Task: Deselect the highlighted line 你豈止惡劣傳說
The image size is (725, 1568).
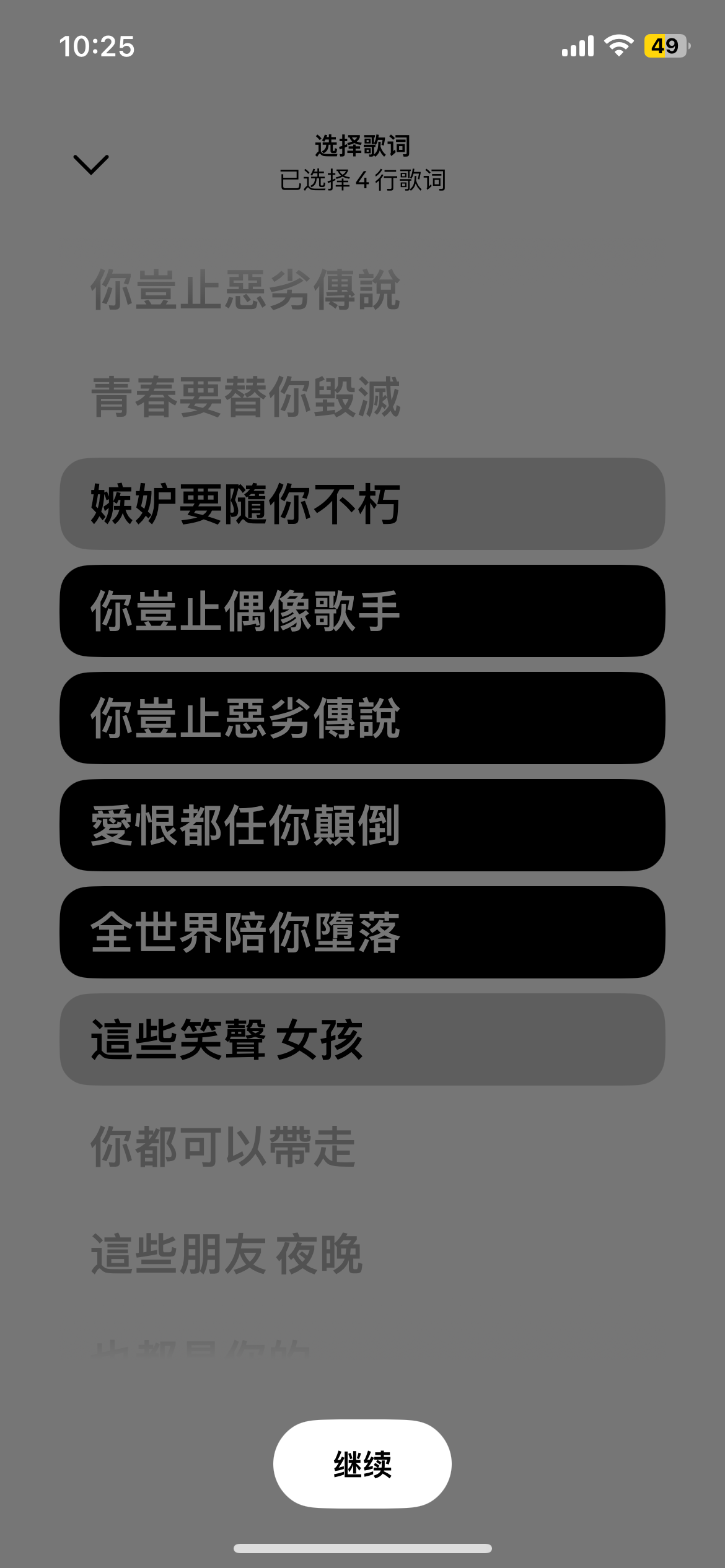Action: click(x=362, y=718)
